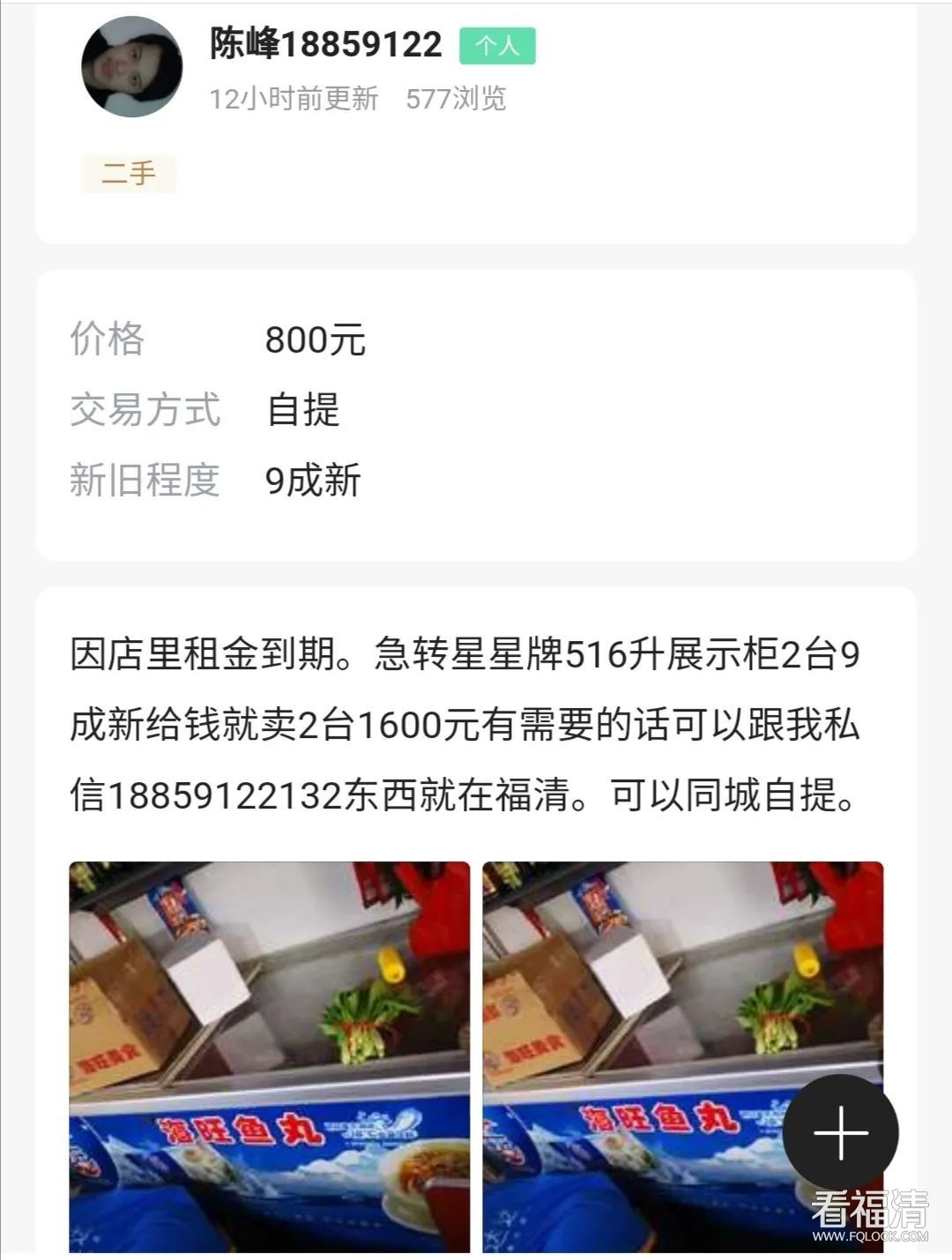The height and width of the screenshot is (1260, 952).
Task: Tap the plus floating action button
Action: point(840,1133)
